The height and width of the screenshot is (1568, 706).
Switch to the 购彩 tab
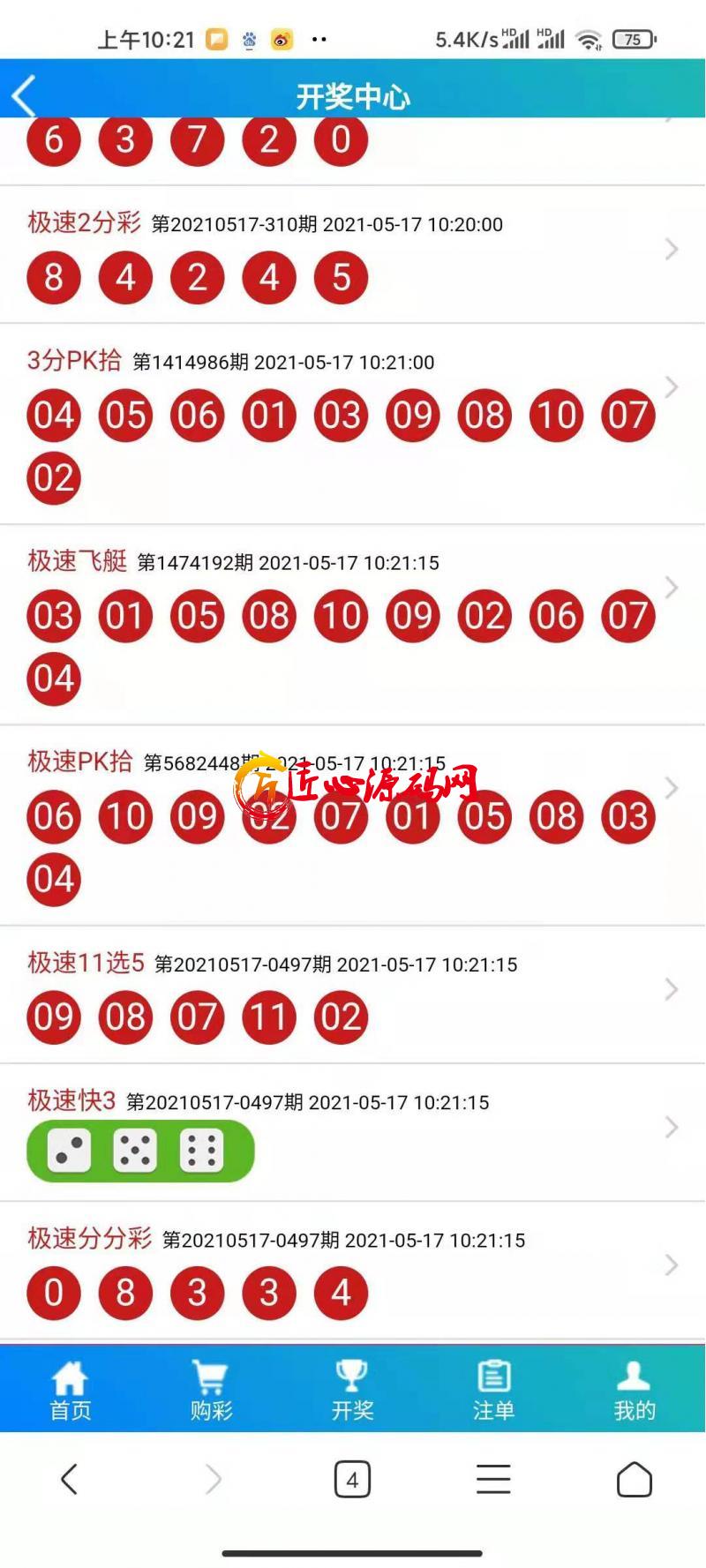coord(211,1389)
